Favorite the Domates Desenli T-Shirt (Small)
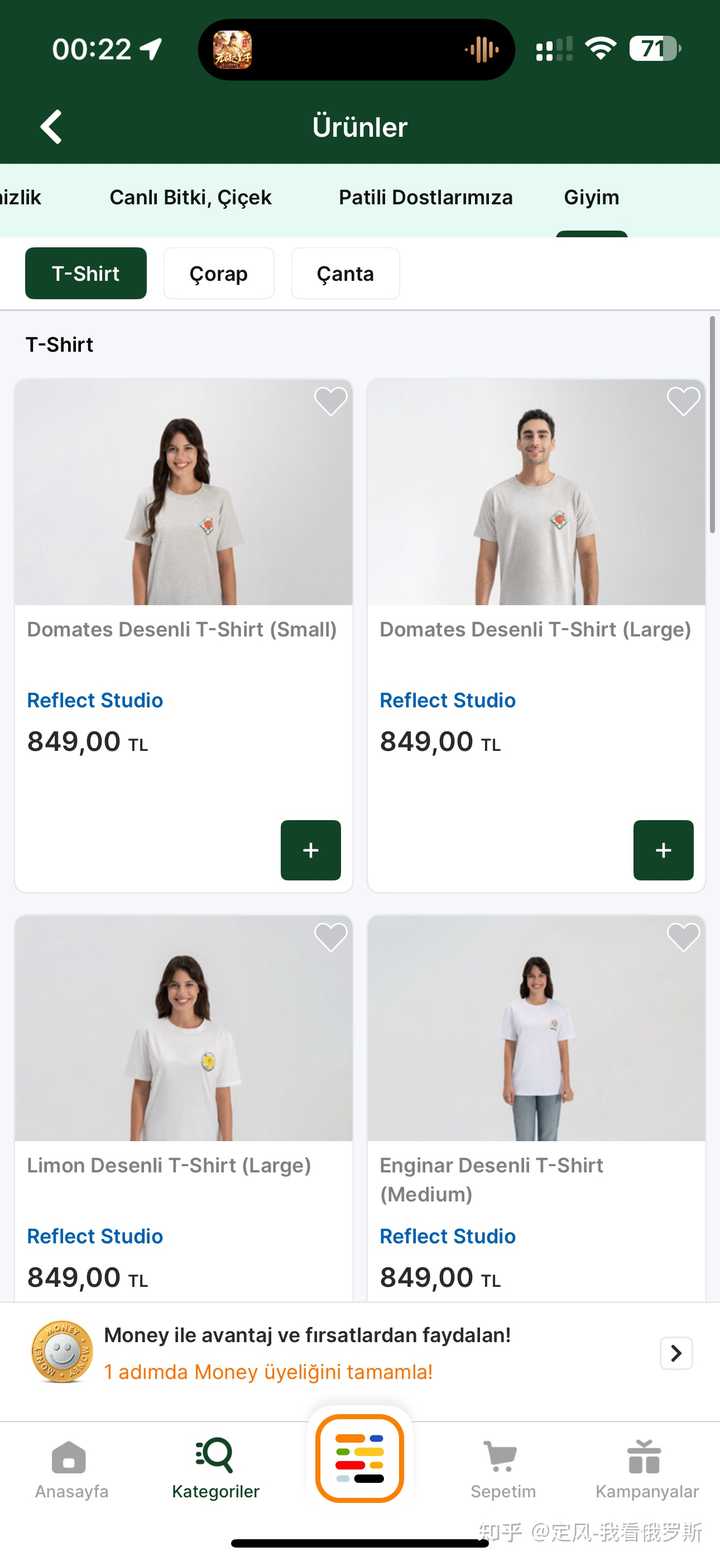 tap(330, 401)
